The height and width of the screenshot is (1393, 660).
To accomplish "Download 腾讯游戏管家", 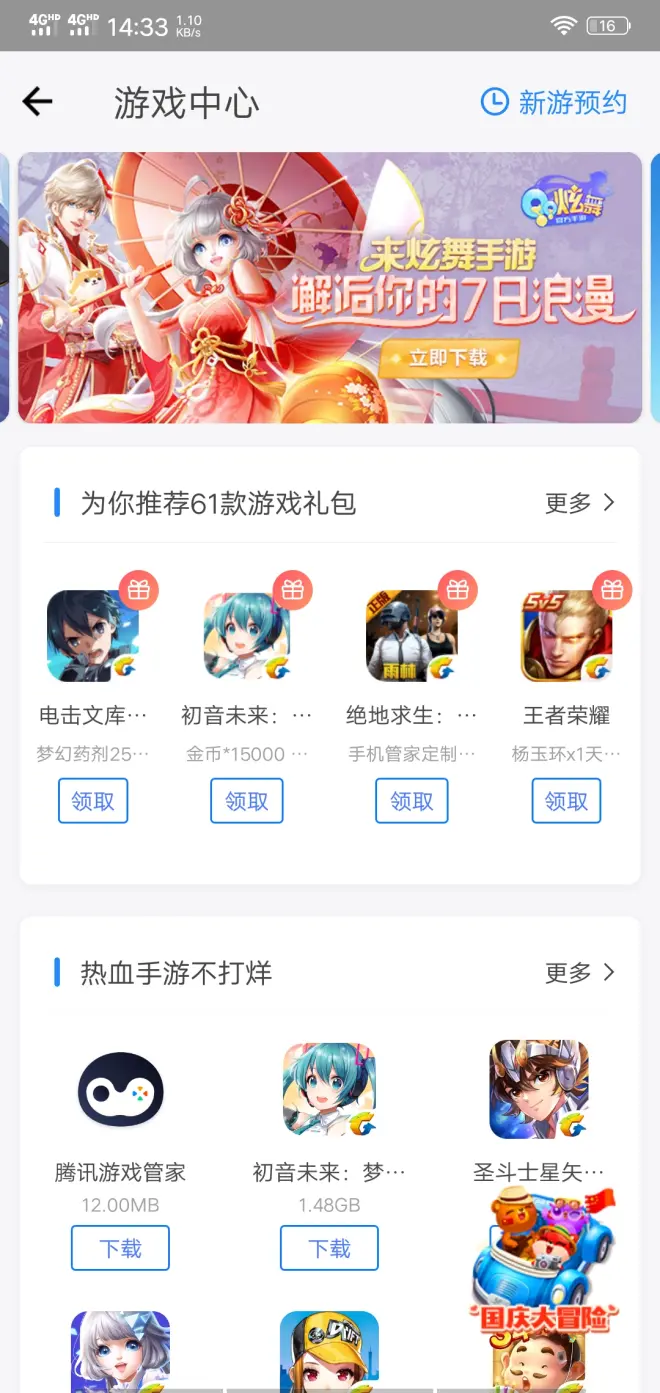I will click(120, 1248).
